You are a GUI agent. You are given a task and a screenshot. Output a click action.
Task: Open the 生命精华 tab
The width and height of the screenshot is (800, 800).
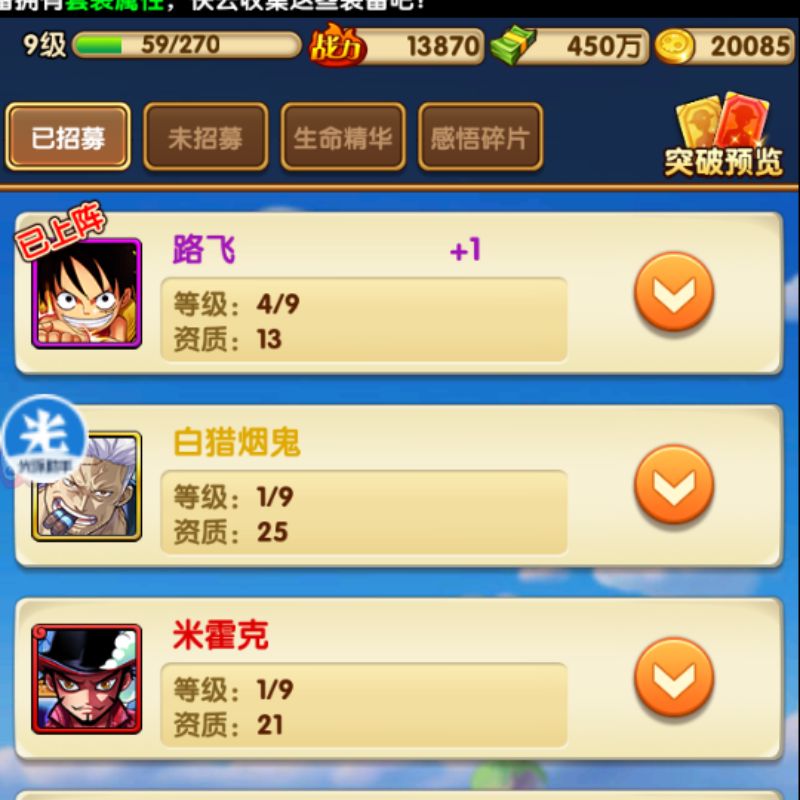[x=343, y=137]
